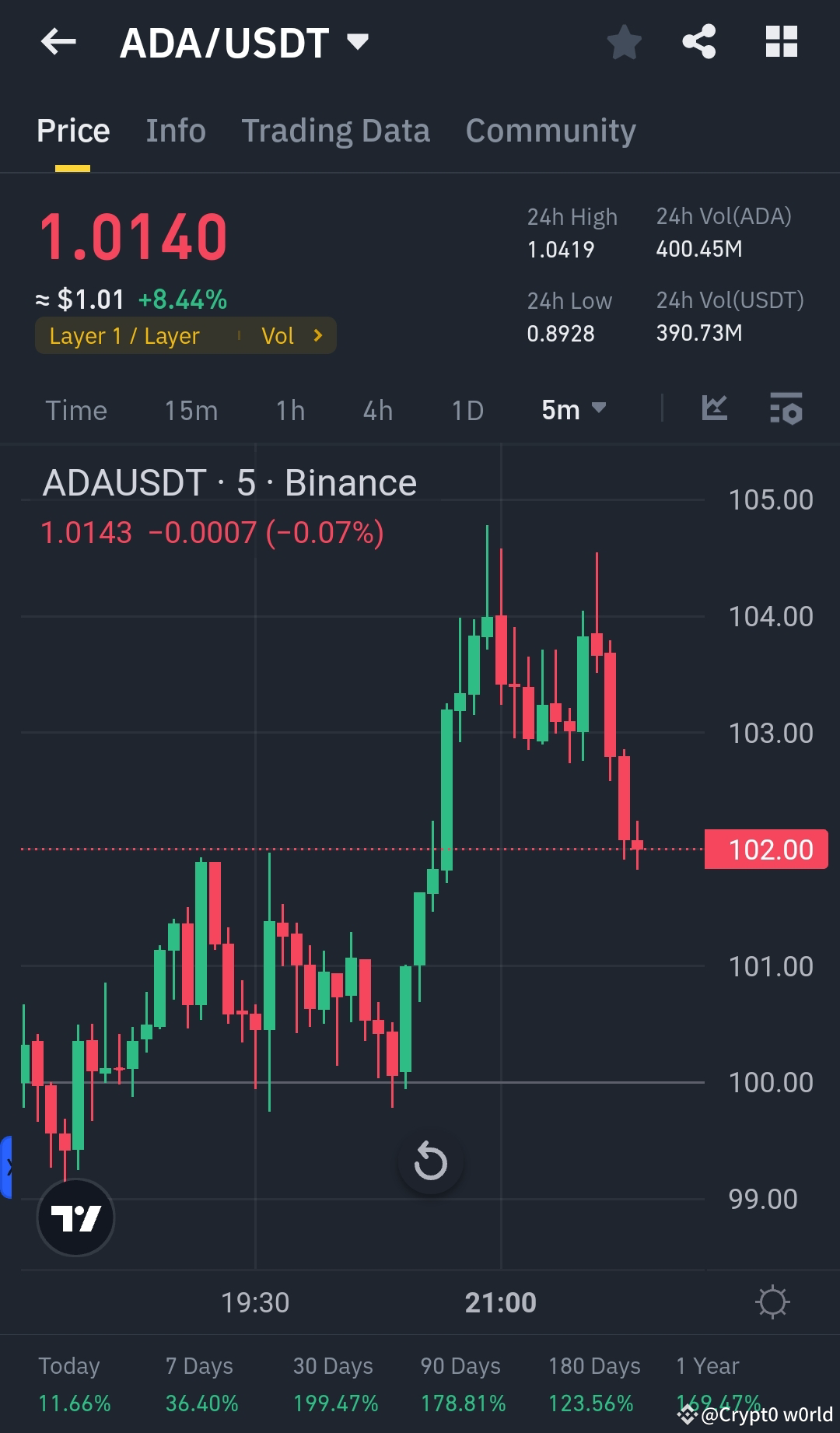The width and height of the screenshot is (840, 1433).
Task: Tap the brightness icon near the timeline
Action: (773, 1302)
